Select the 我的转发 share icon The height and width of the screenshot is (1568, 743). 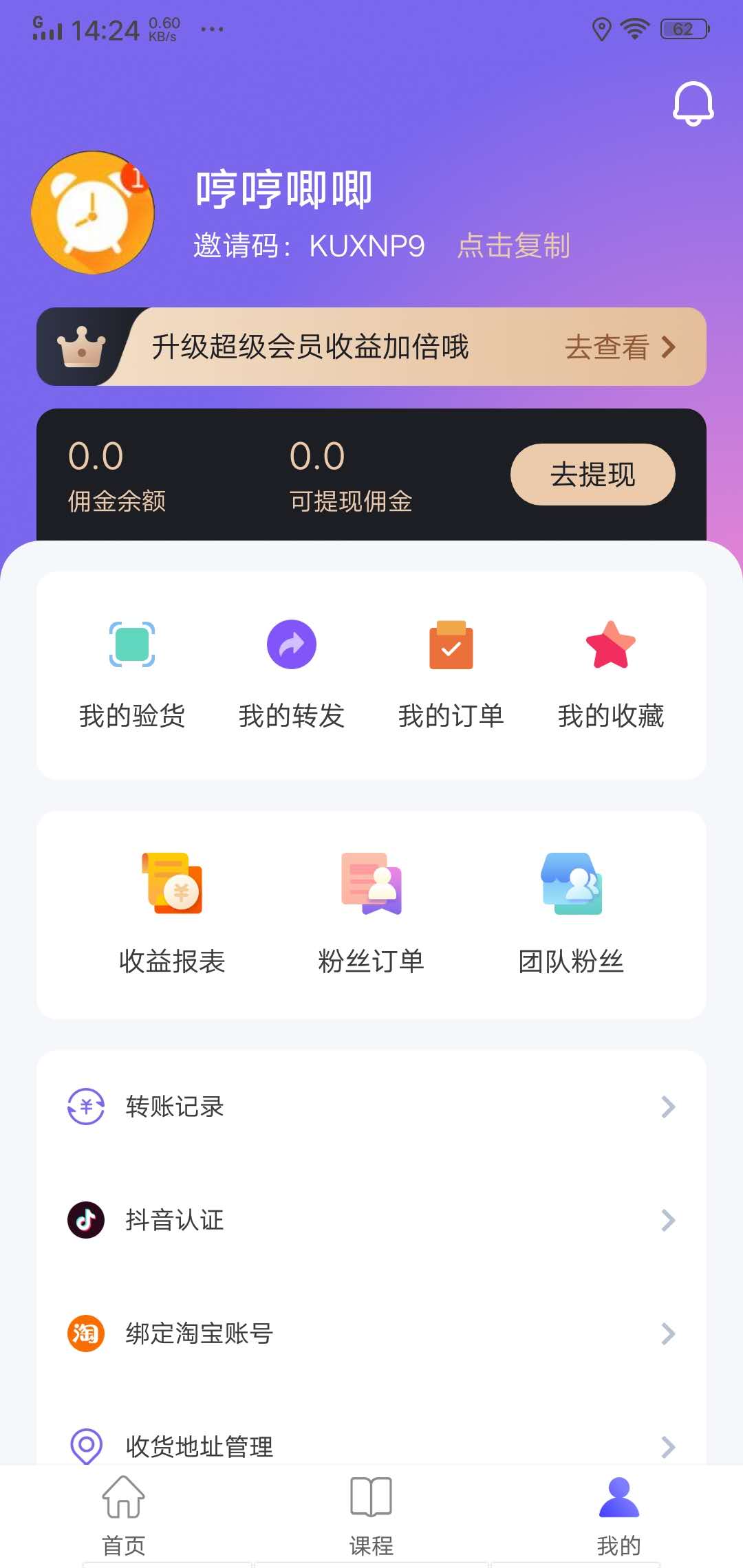(x=291, y=644)
